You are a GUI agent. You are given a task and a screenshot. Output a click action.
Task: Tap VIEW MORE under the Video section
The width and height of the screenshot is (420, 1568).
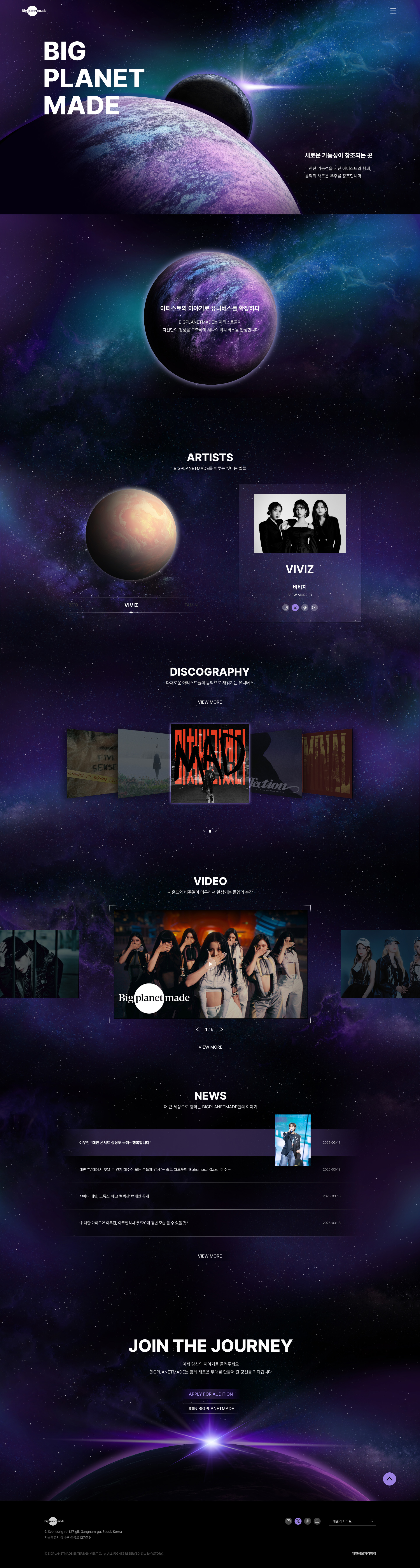(210, 1047)
